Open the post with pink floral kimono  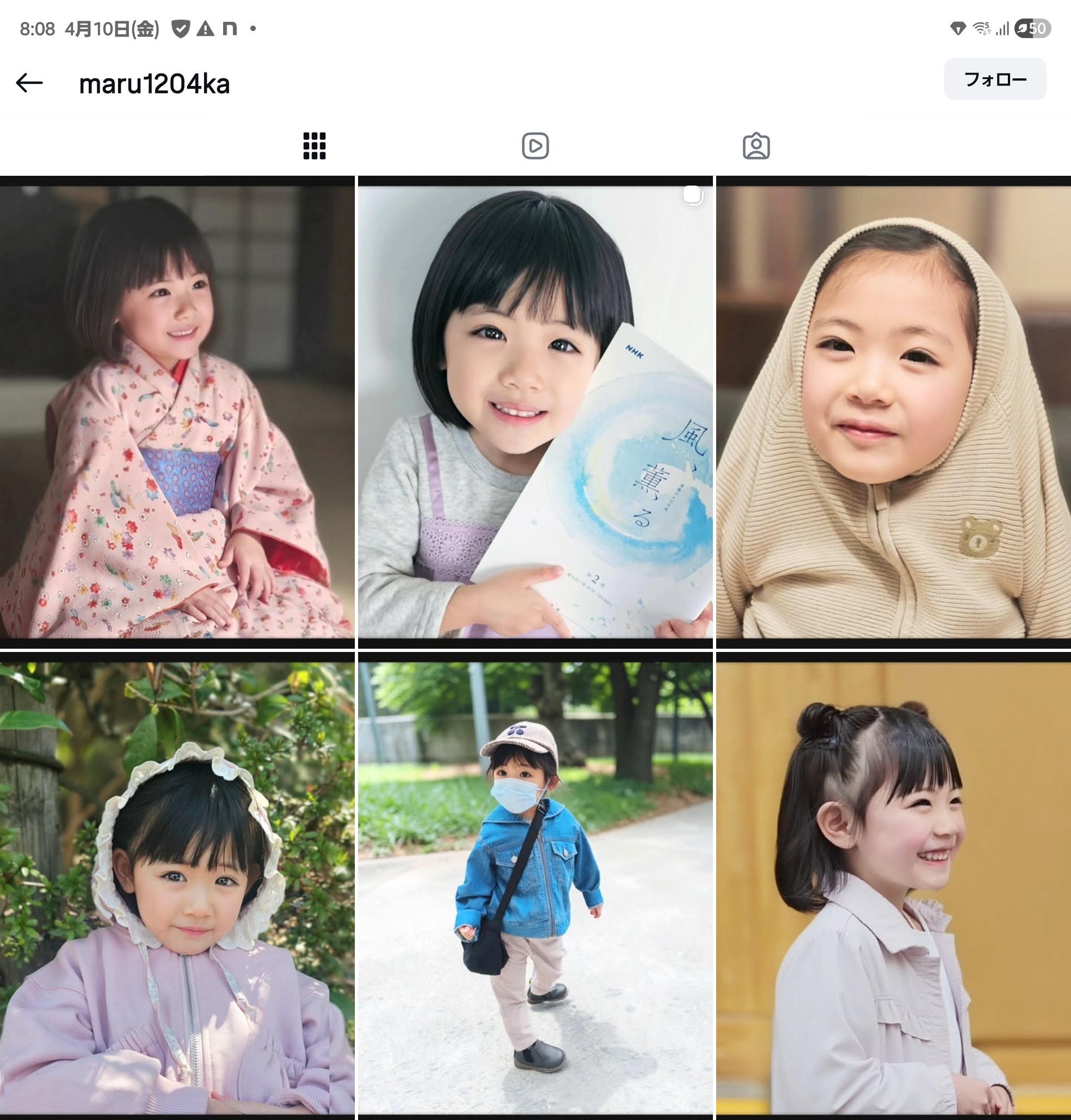177,412
